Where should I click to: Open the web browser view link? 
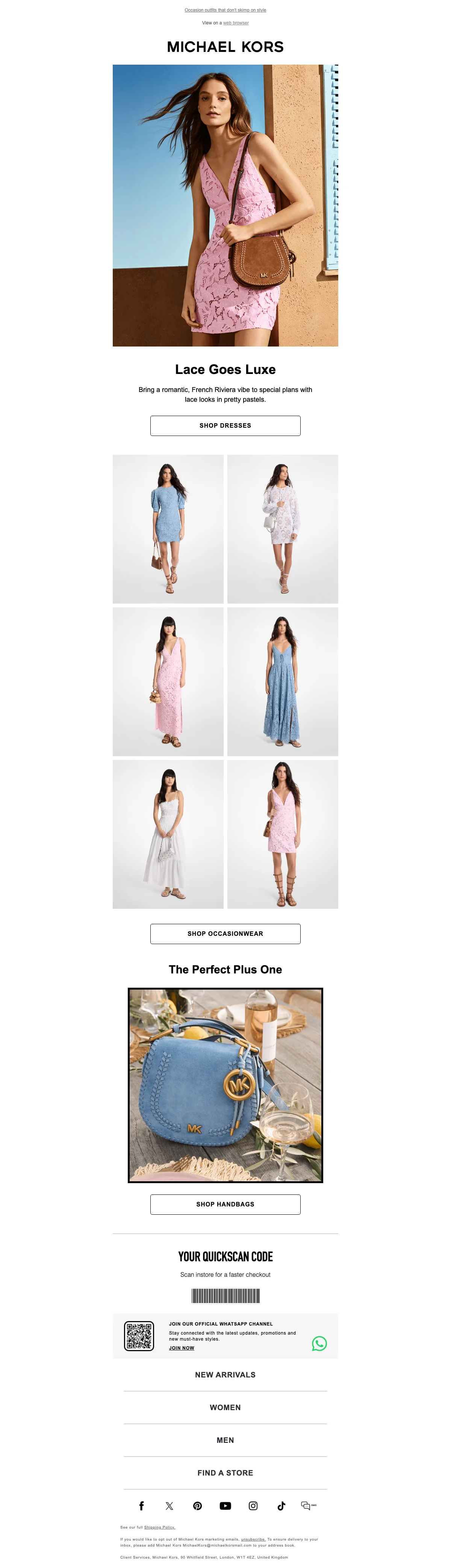(x=236, y=23)
